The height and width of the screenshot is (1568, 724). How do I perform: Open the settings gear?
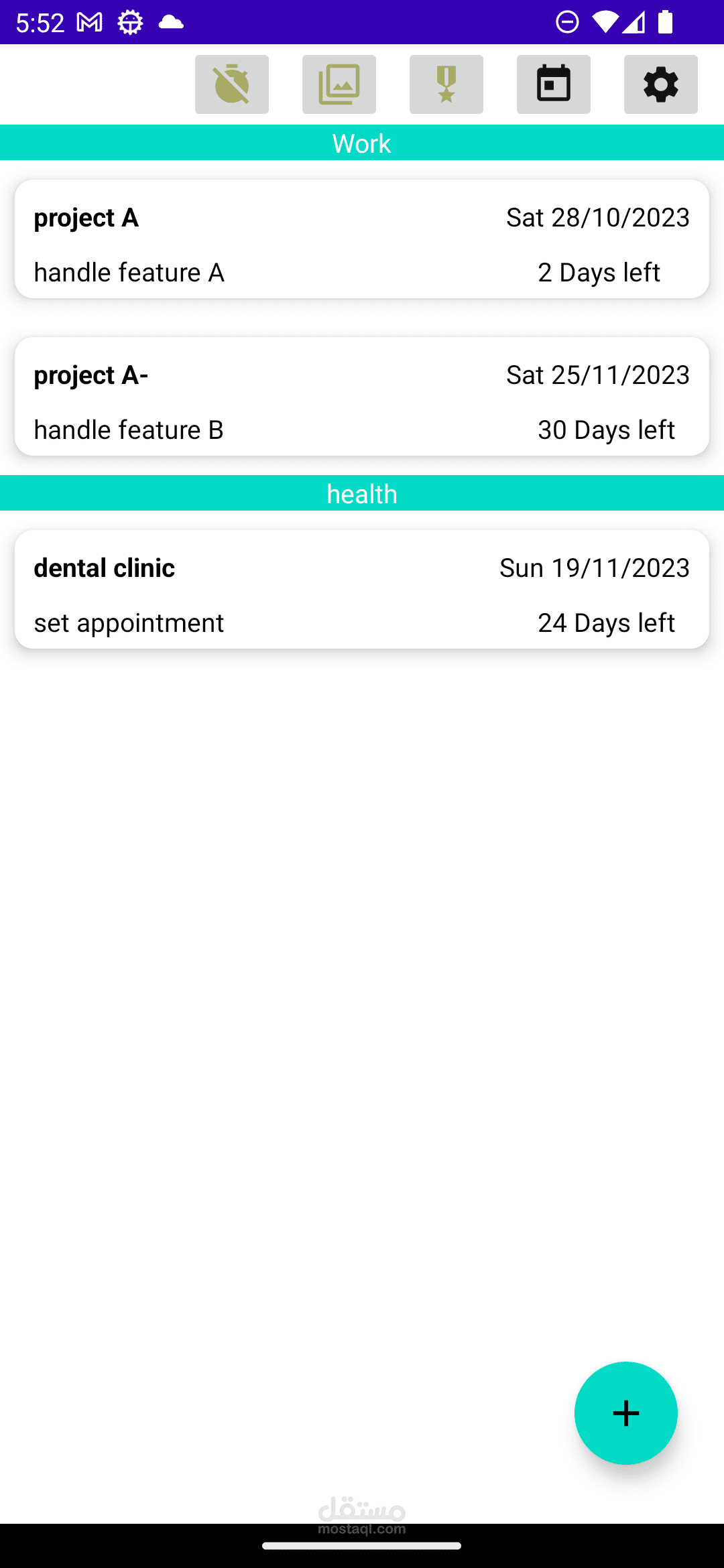coord(661,84)
